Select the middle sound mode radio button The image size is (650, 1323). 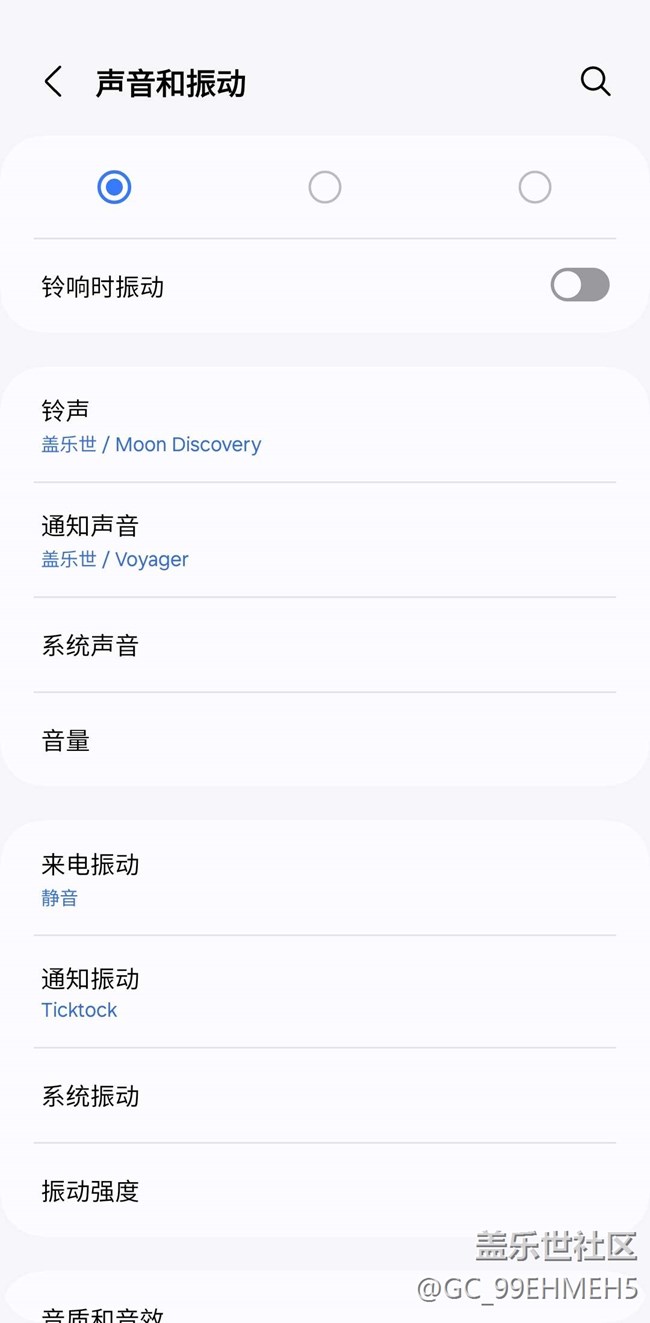(x=325, y=187)
